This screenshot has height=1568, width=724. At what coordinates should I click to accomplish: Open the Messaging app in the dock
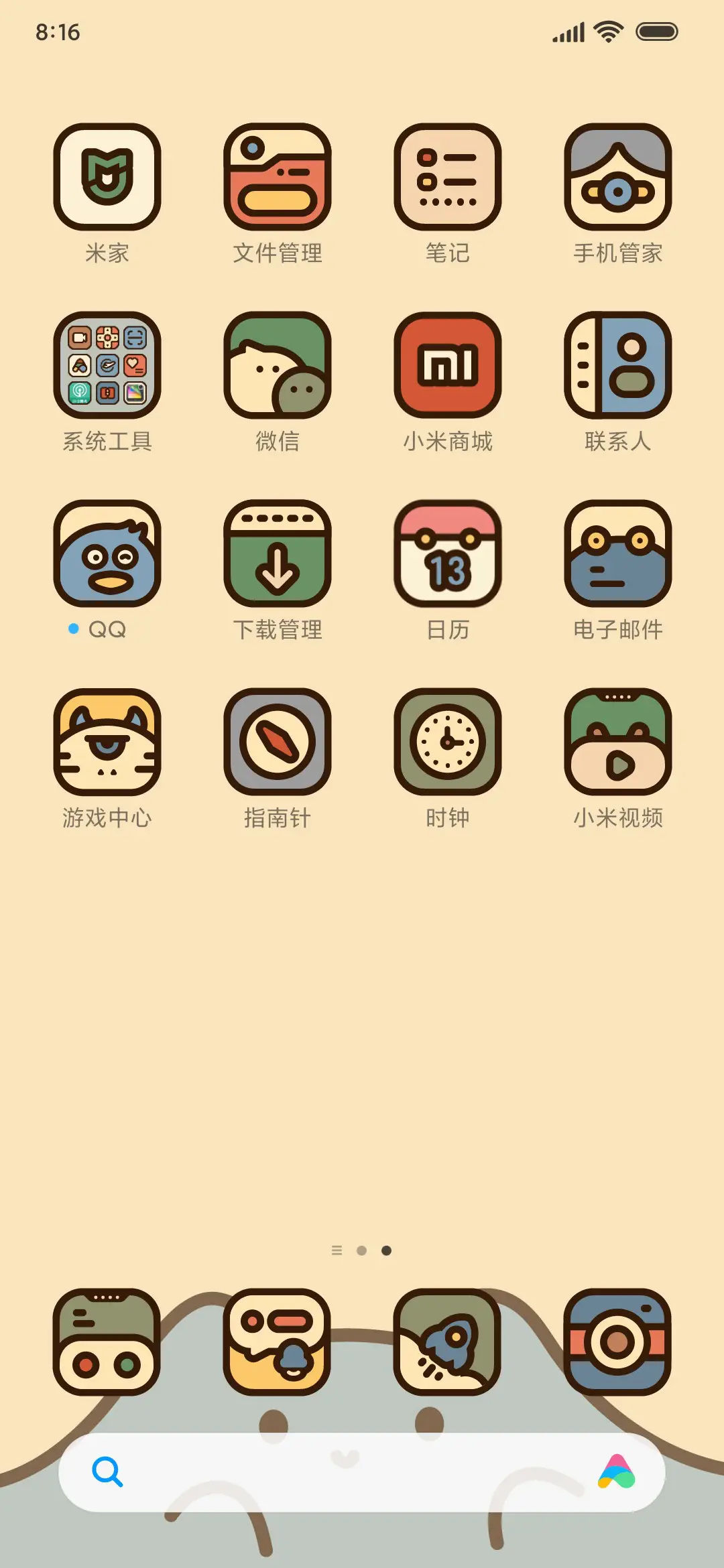point(278,1344)
